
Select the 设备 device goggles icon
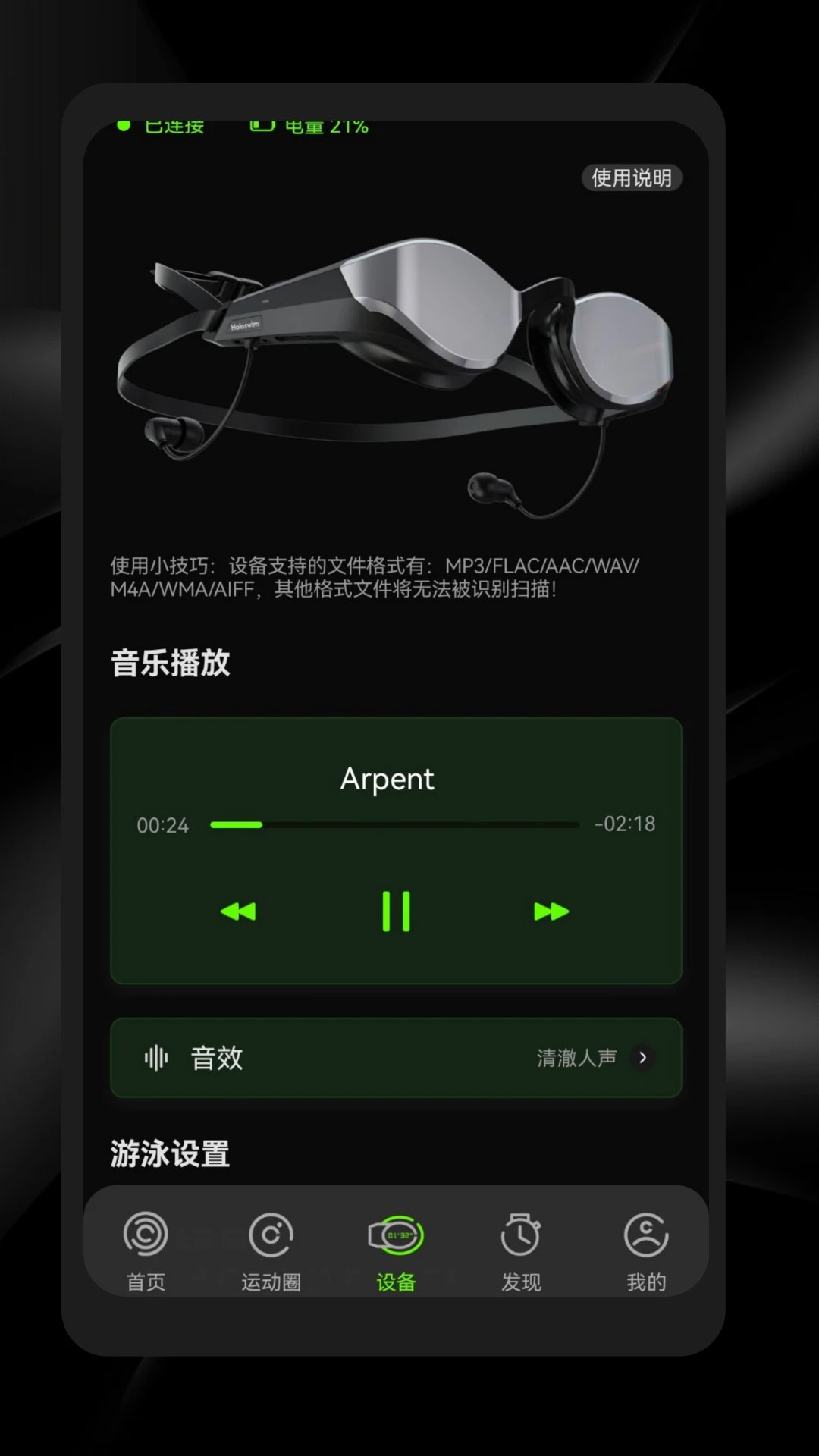(x=395, y=1234)
